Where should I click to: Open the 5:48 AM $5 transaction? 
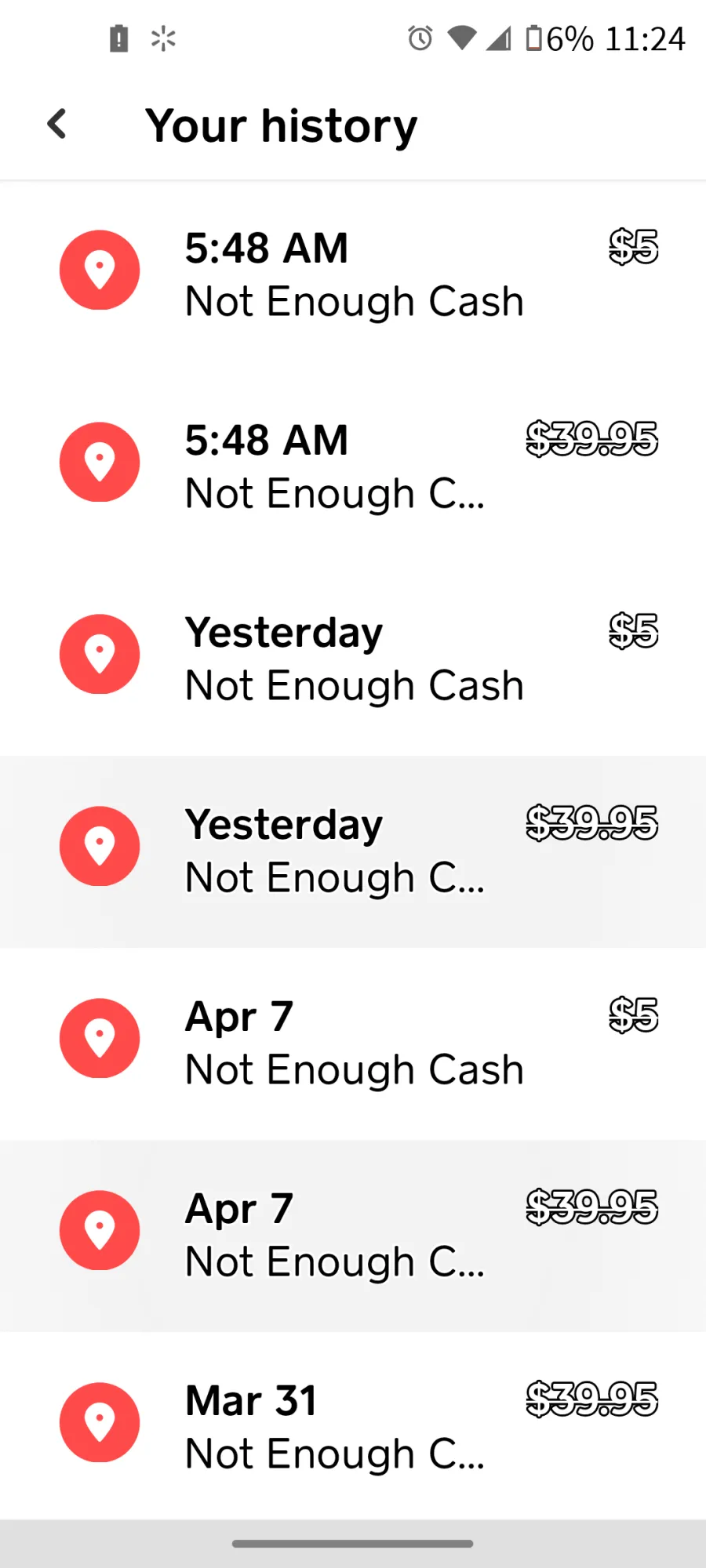point(353,276)
